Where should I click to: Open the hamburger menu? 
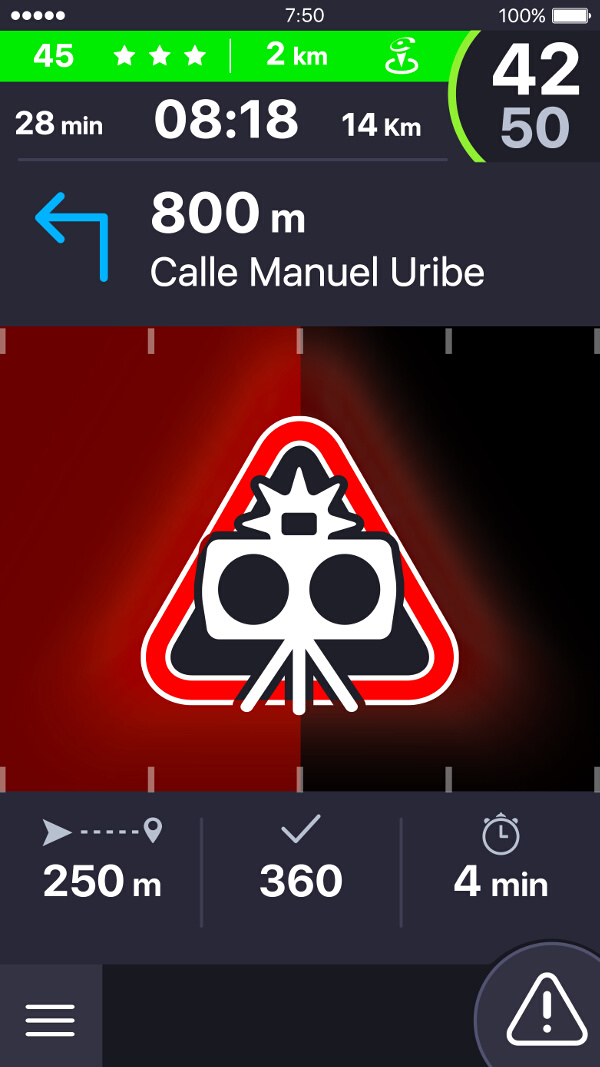click(x=50, y=1019)
